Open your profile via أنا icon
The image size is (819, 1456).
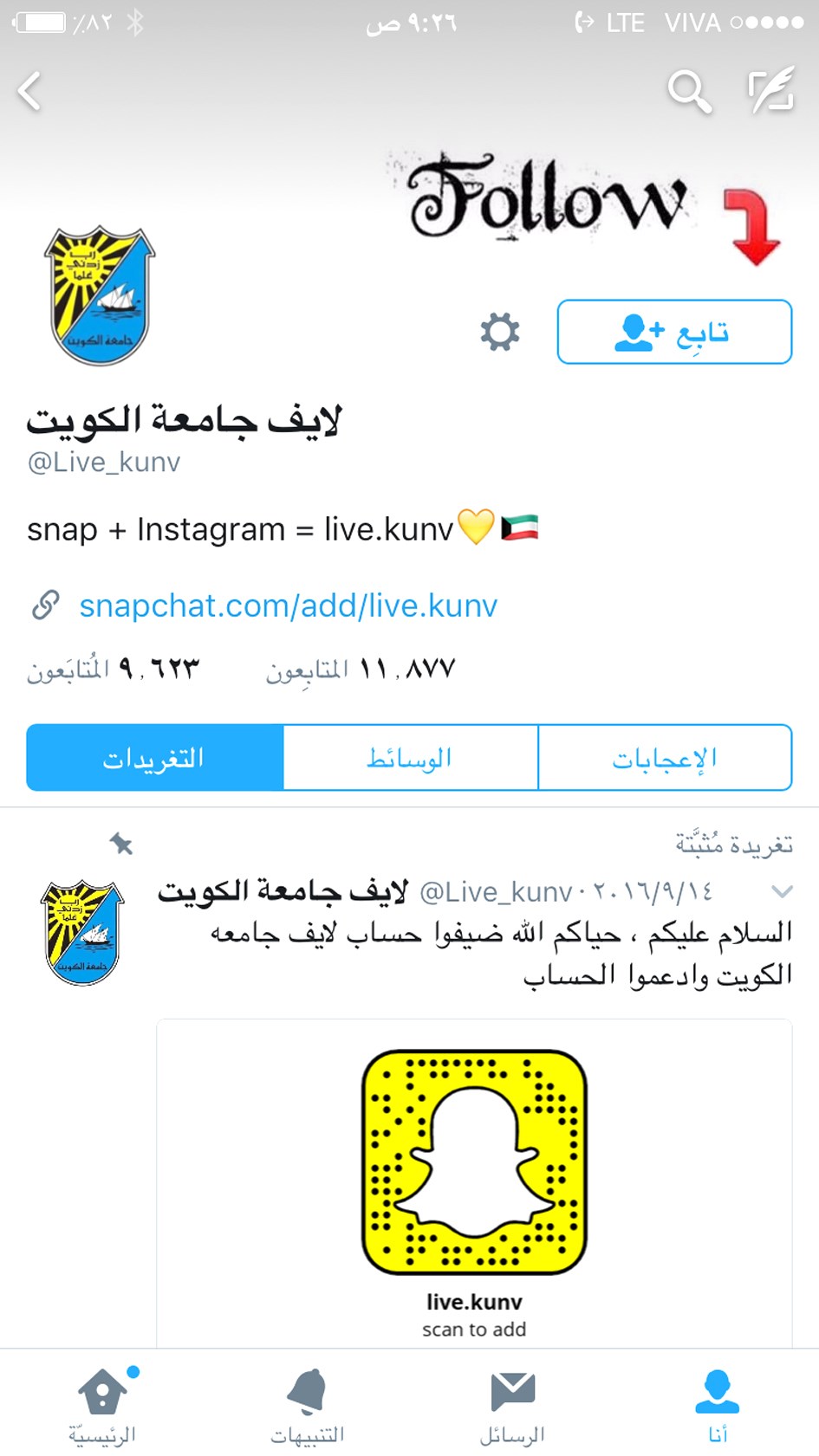pos(718,1395)
